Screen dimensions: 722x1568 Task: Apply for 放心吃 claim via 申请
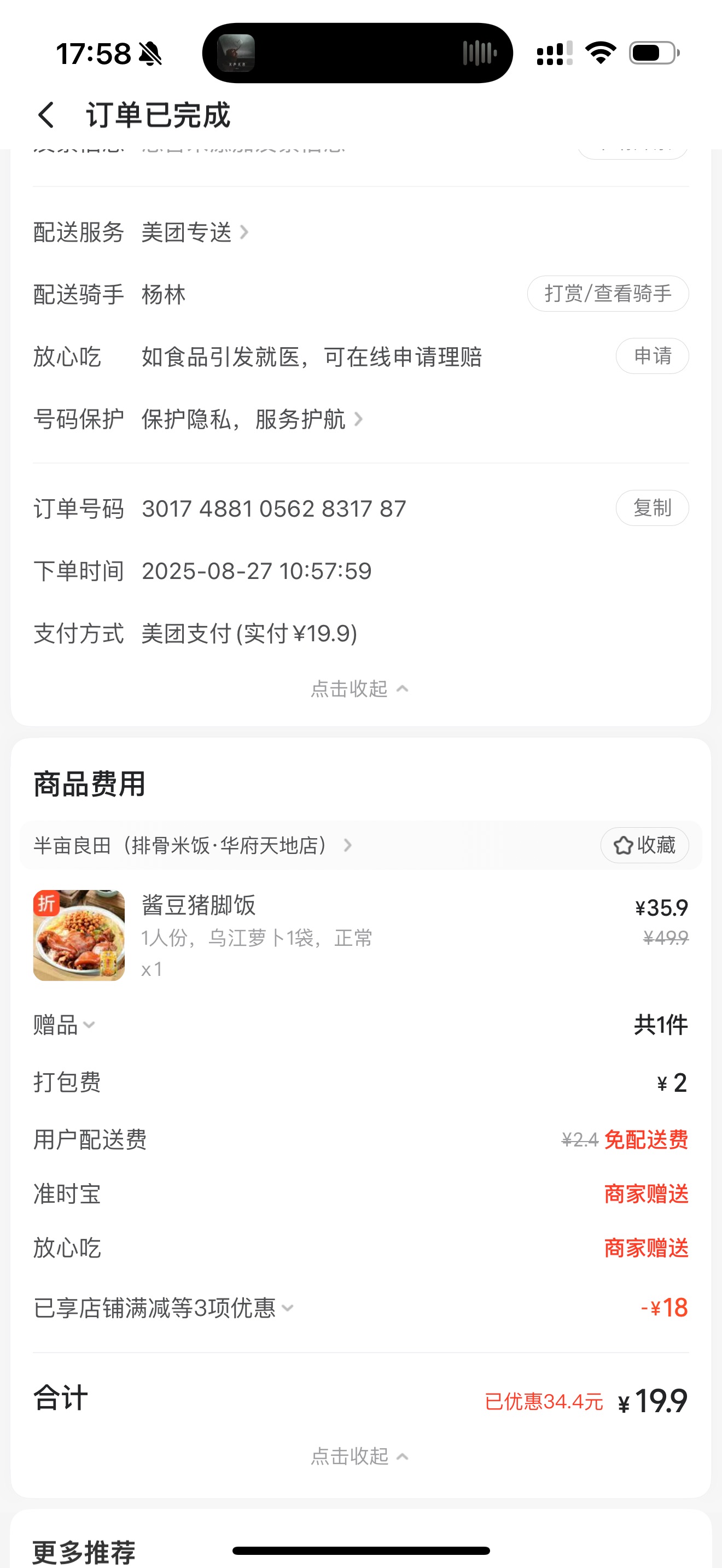[x=651, y=356]
